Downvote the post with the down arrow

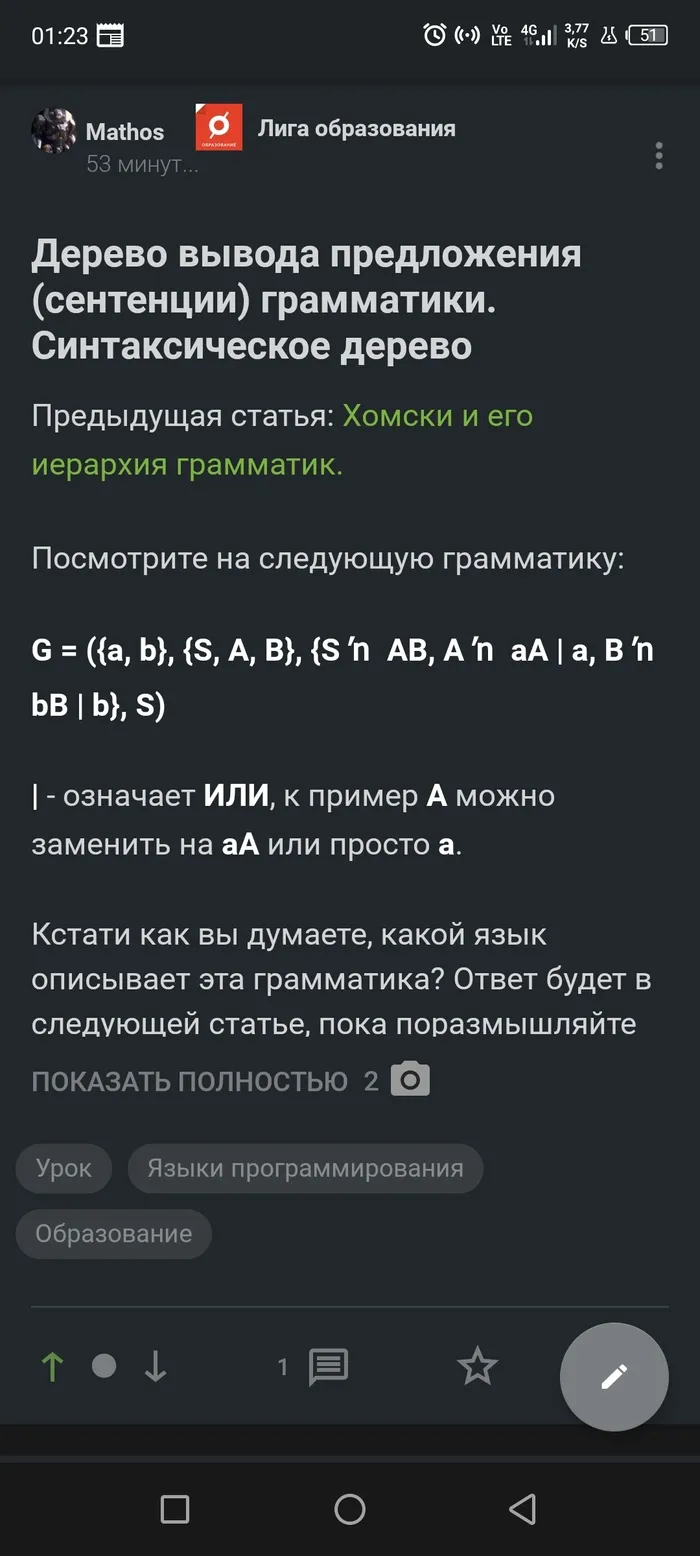click(155, 1366)
